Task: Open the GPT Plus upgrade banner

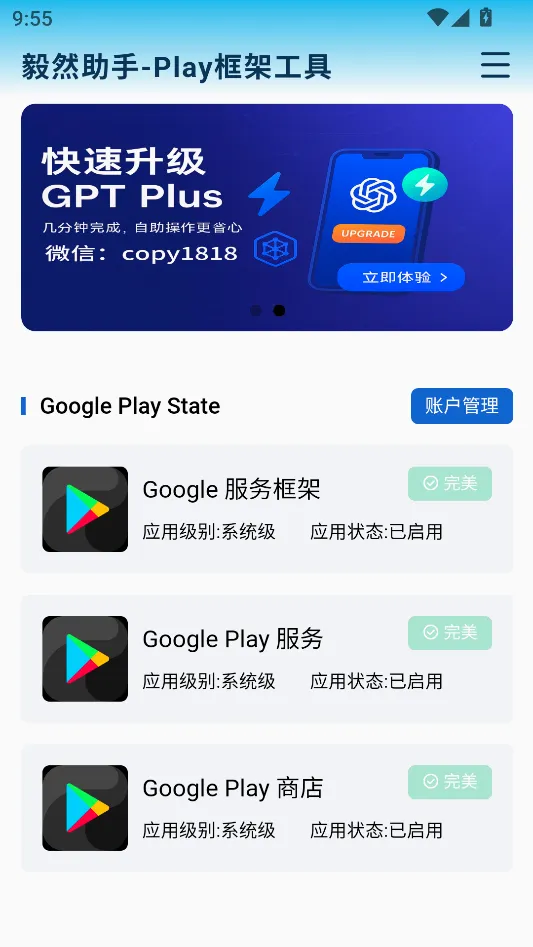Action: [x=267, y=217]
